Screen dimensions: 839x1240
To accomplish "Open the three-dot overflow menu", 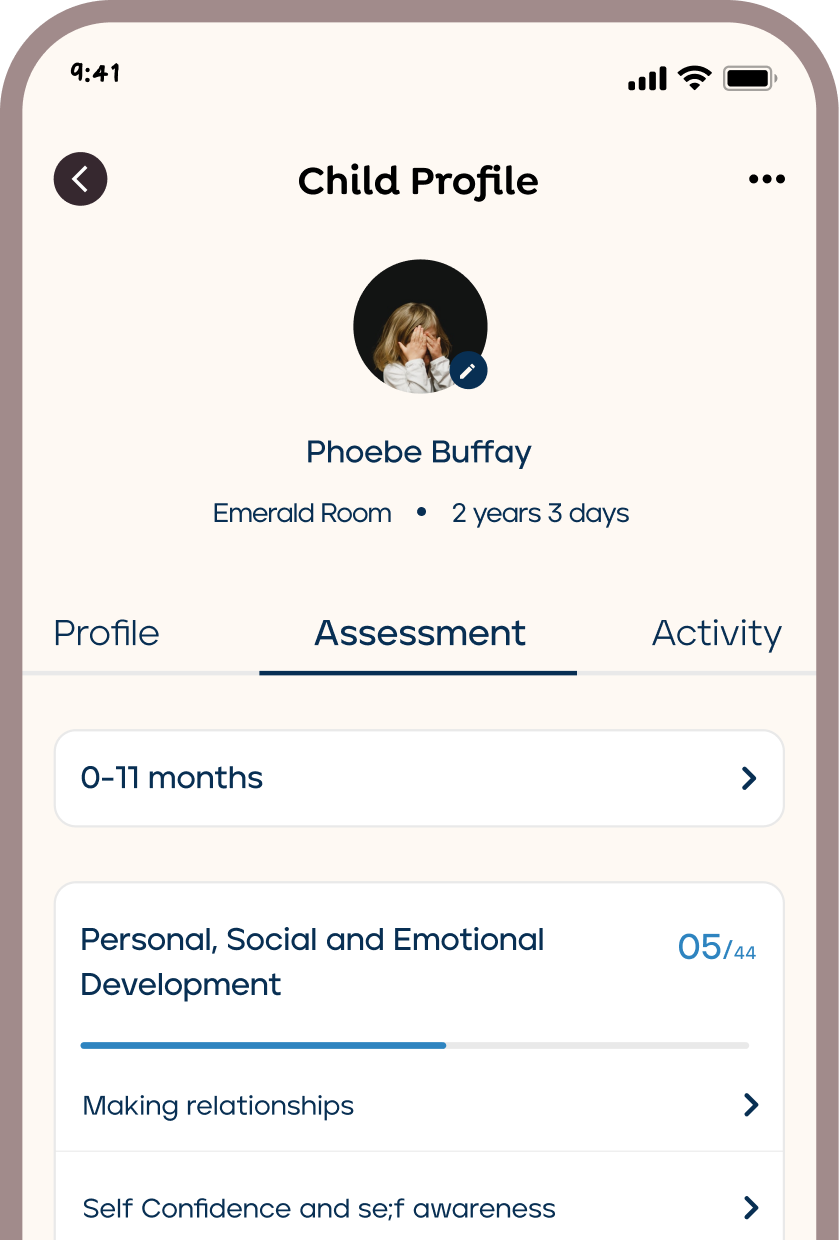I will coord(766,180).
